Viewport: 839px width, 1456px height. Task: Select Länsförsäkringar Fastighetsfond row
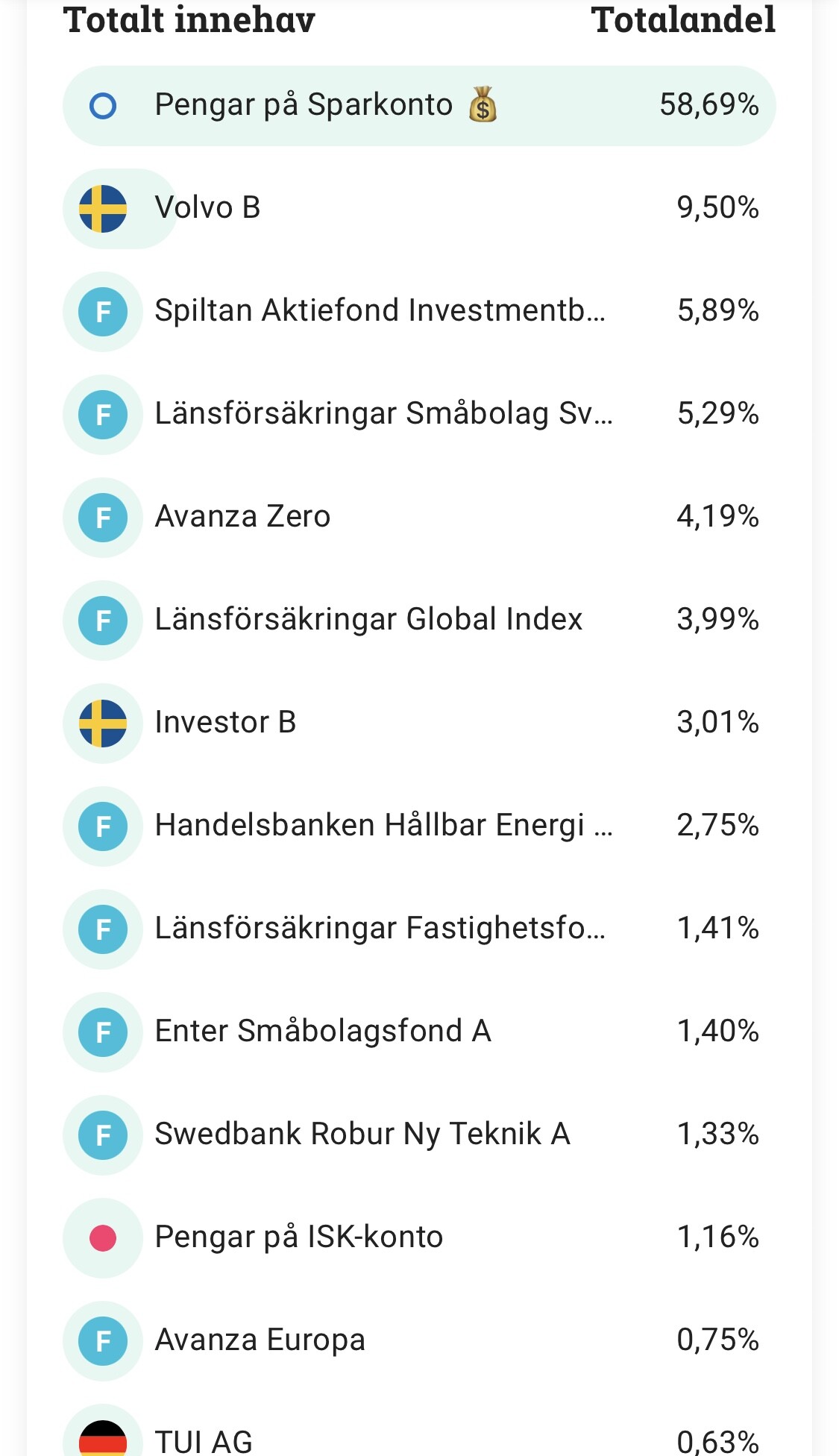[418, 929]
